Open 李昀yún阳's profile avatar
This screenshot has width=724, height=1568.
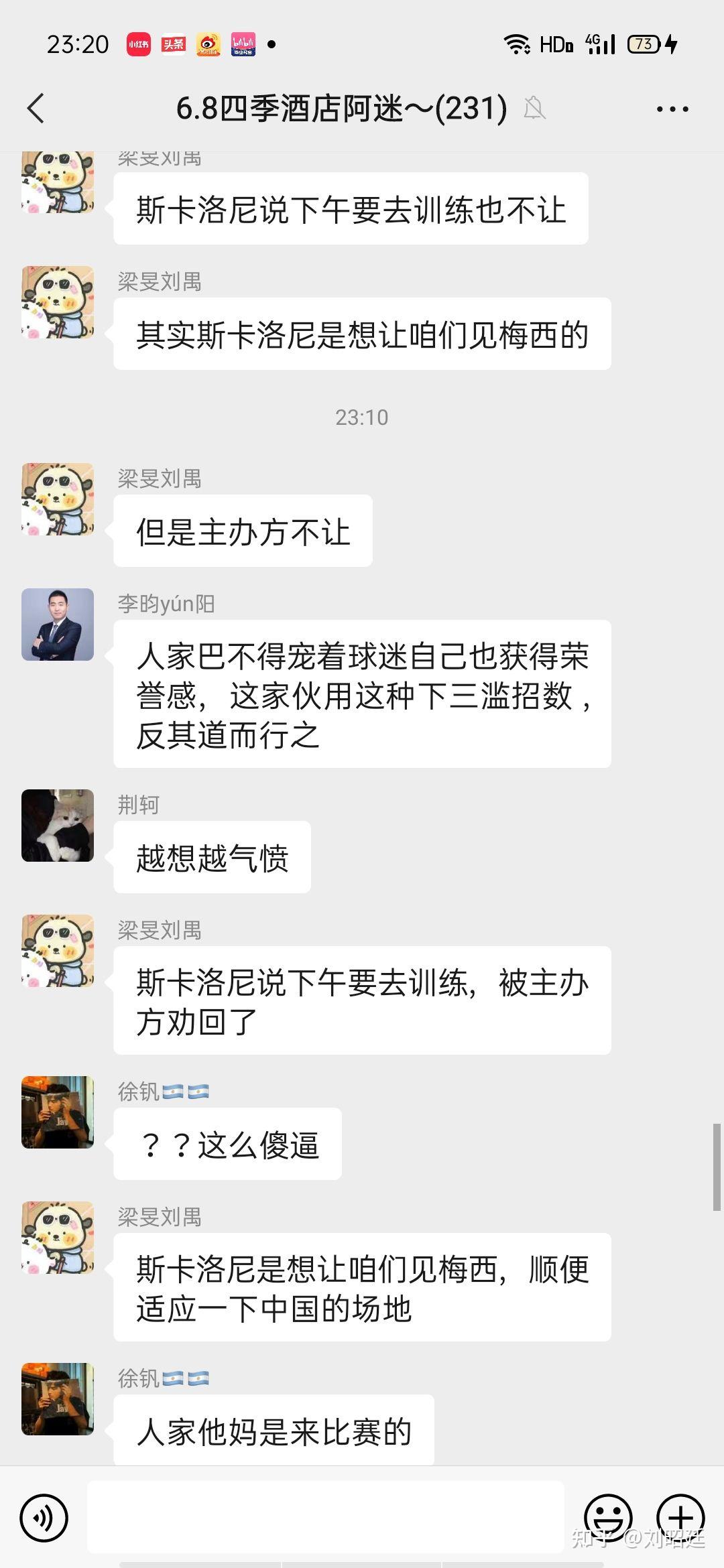(x=58, y=625)
